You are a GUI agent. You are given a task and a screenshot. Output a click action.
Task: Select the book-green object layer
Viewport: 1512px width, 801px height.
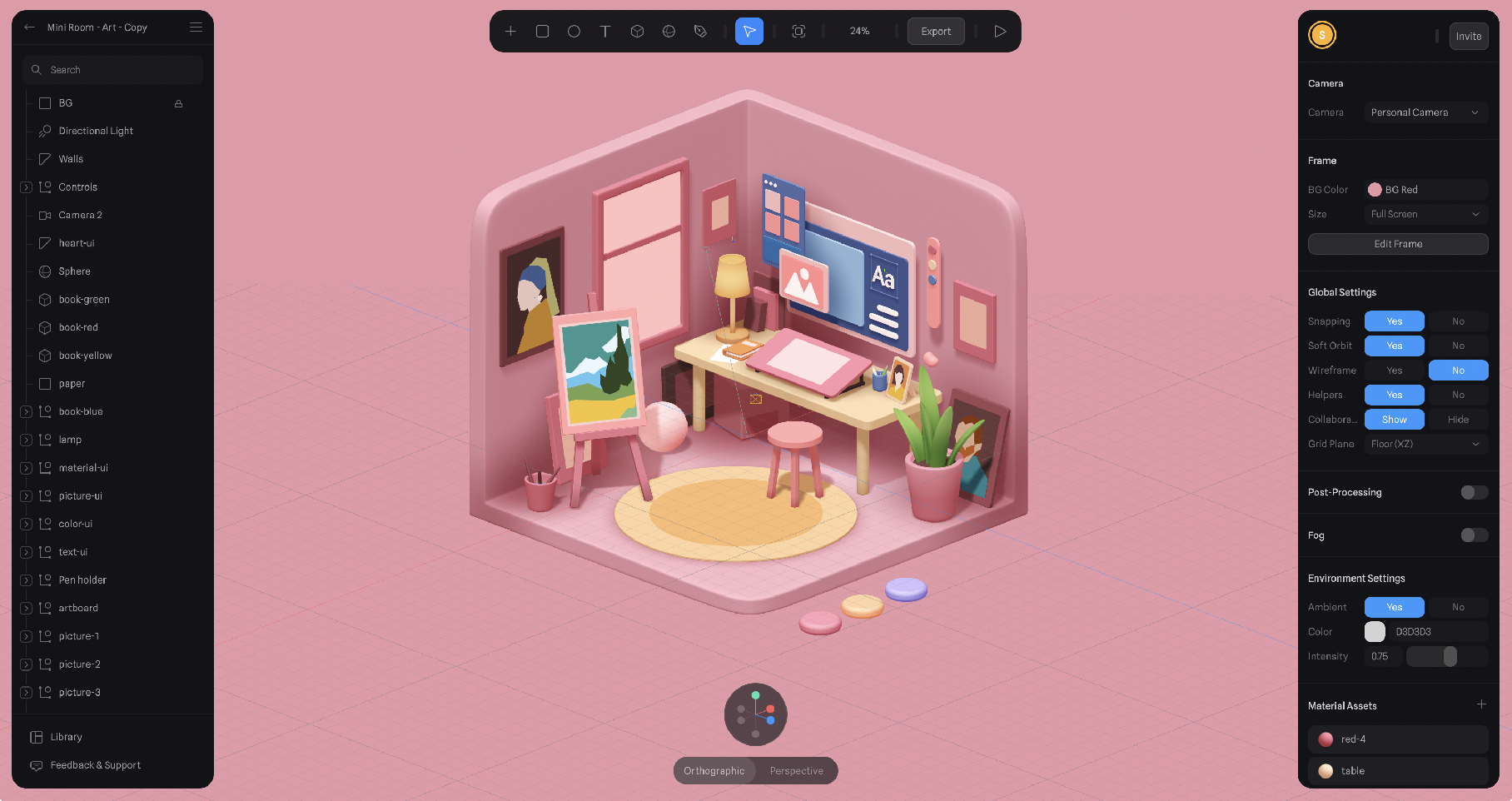pos(84,300)
